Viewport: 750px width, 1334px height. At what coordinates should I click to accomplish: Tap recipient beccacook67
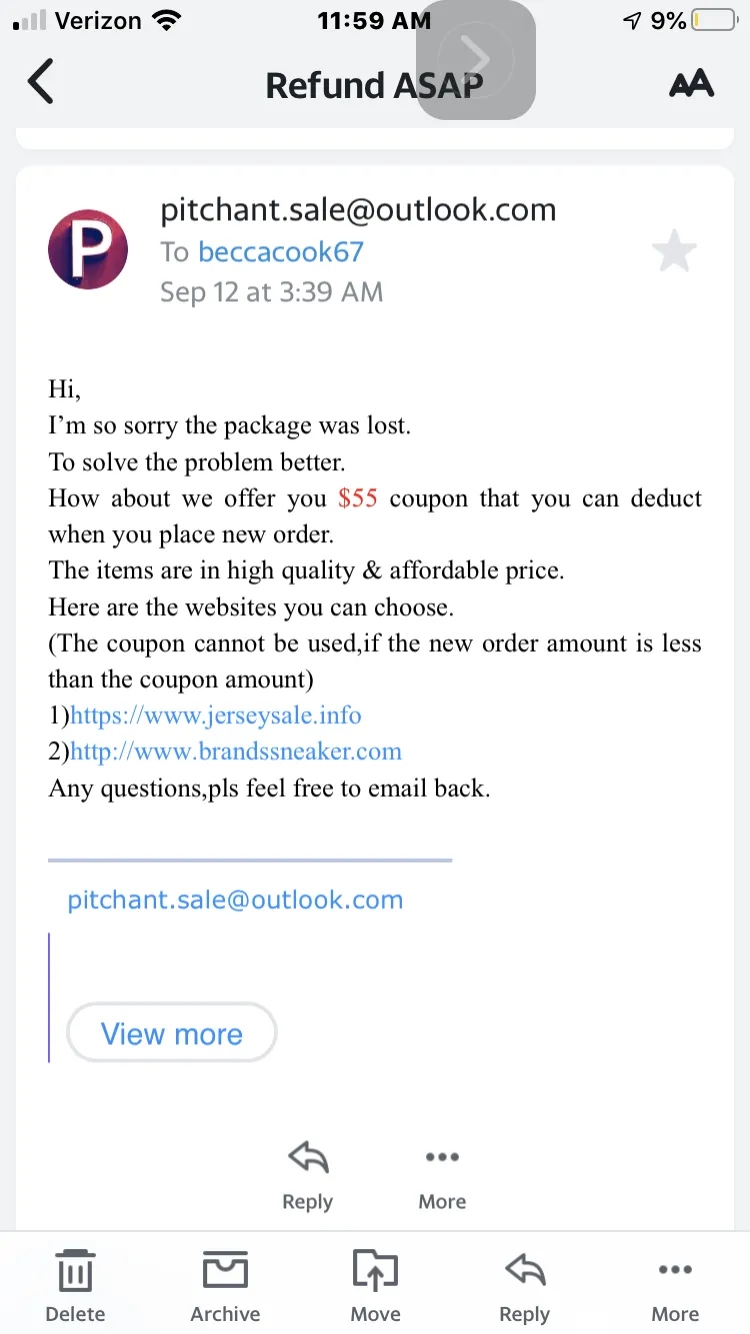pos(280,251)
